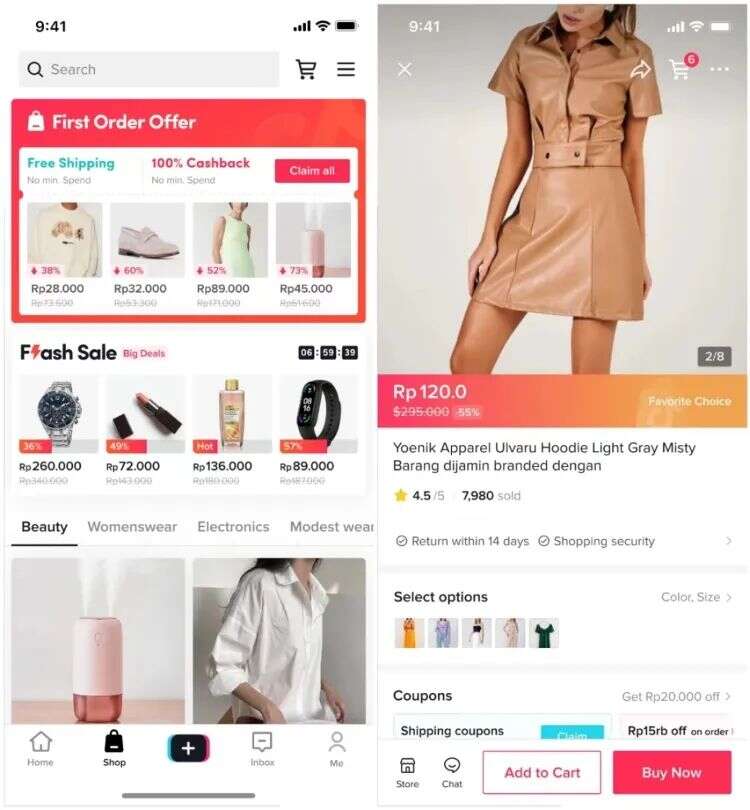The height and width of the screenshot is (810, 750).
Task: Open the search field
Action: pyautogui.click(x=148, y=69)
